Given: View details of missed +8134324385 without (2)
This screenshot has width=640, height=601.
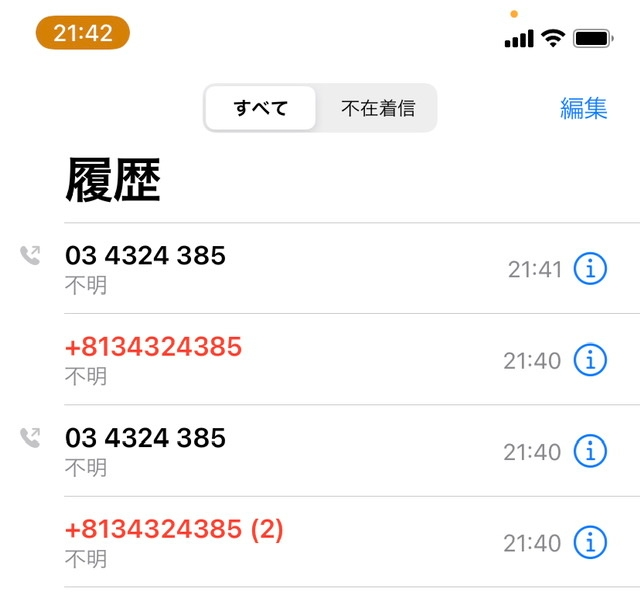Looking at the screenshot, I should point(590,361).
